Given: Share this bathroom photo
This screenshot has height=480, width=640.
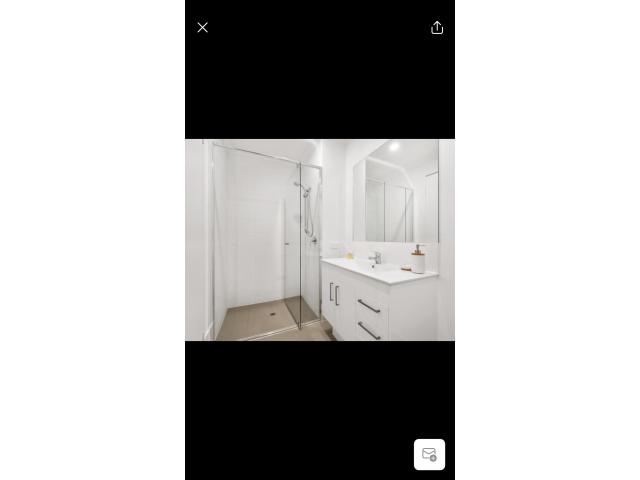Looking at the screenshot, I should coord(437,28).
